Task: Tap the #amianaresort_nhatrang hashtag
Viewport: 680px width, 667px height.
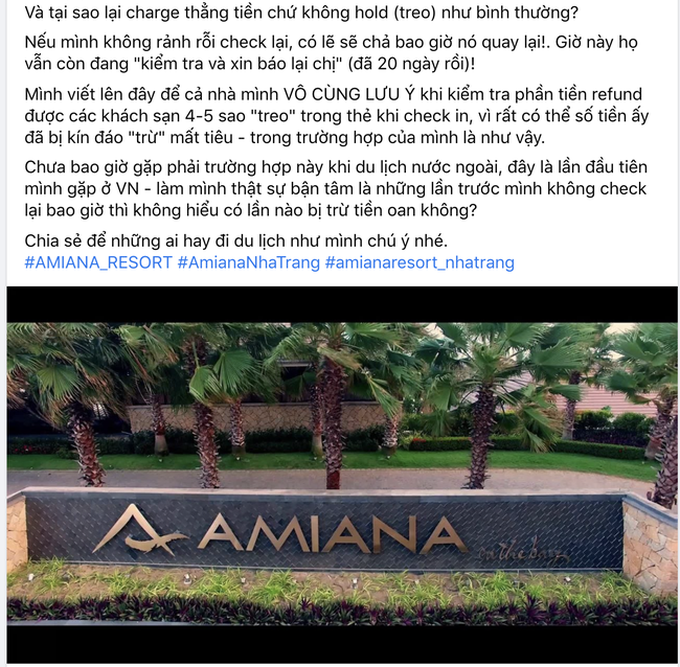Action: (419, 263)
